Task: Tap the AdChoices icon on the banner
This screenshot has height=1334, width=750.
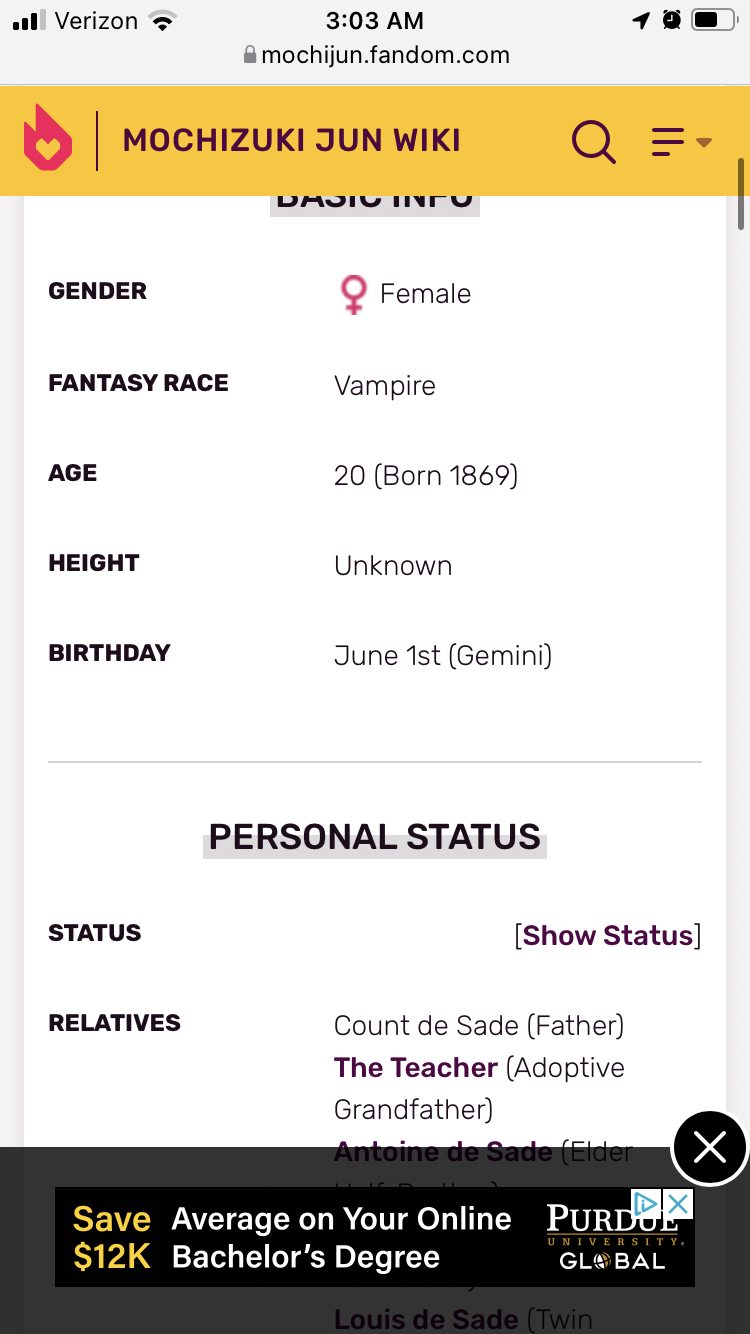Action: [x=647, y=1203]
